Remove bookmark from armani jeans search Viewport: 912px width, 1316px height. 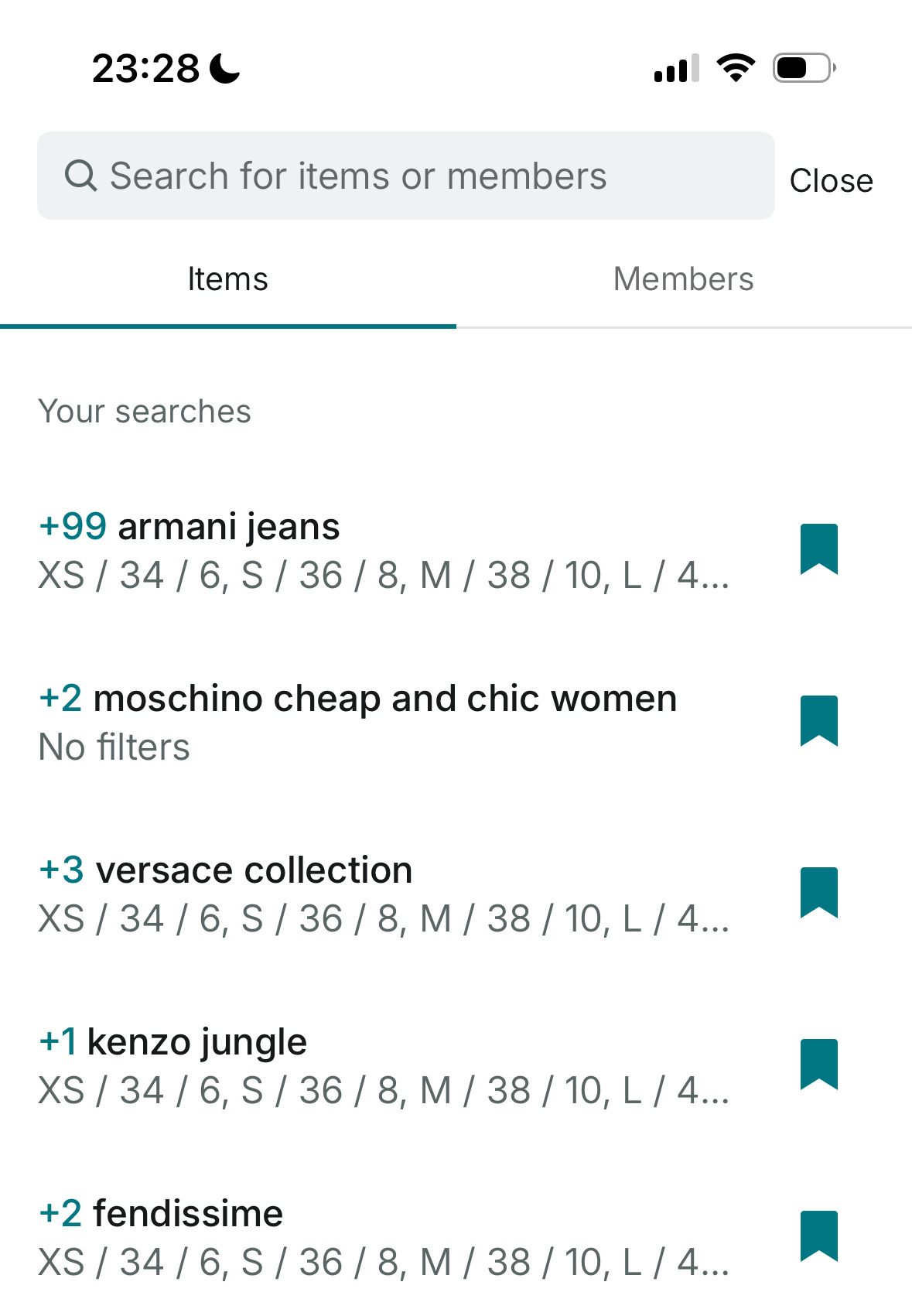pos(818,549)
